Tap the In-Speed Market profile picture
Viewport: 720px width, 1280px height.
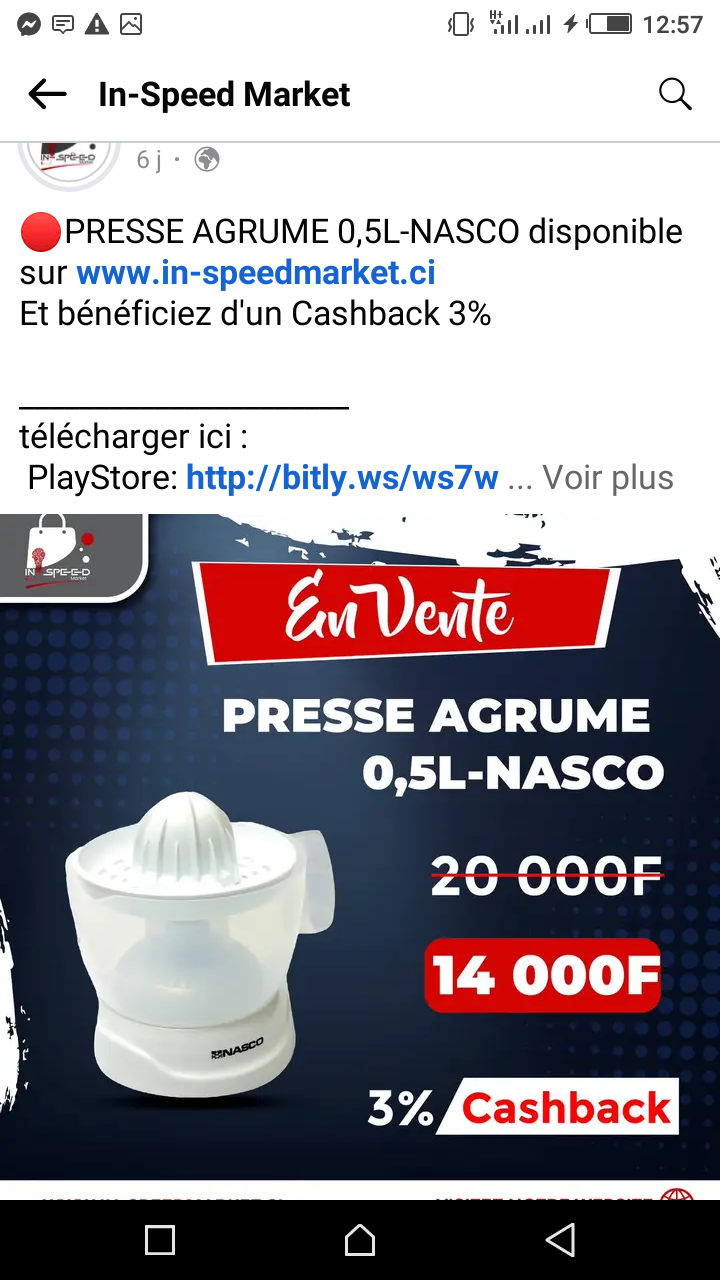[70, 160]
